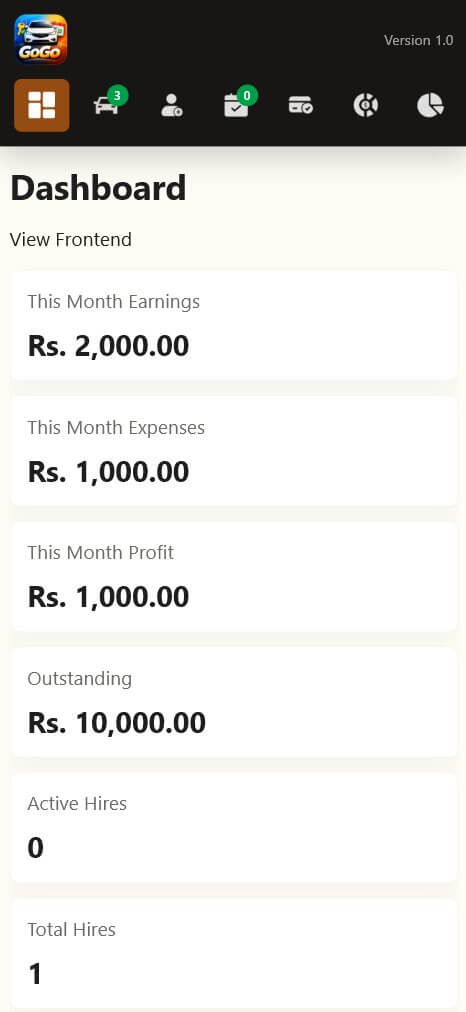This screenshot has width=466, height=1012.
Task: Tap the View Frontend link
Action: (x=71, y=239)
